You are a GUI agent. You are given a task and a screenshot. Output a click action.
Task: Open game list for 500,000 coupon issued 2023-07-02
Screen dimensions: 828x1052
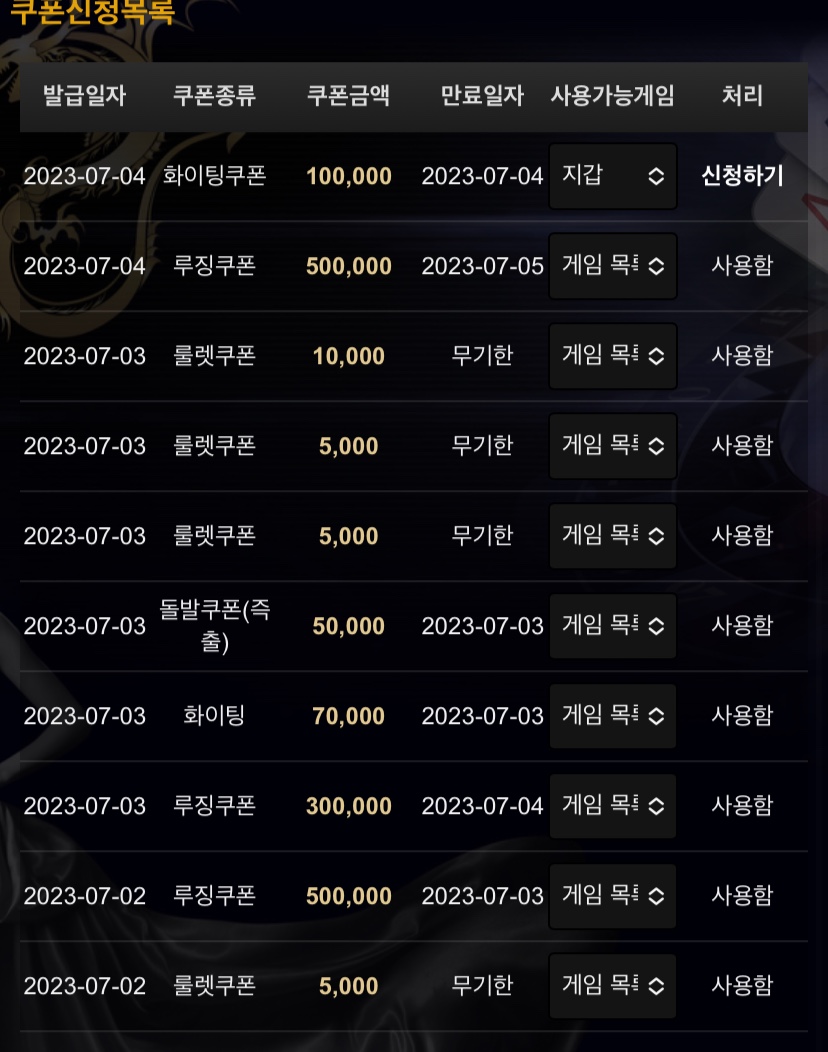[613, 896]
